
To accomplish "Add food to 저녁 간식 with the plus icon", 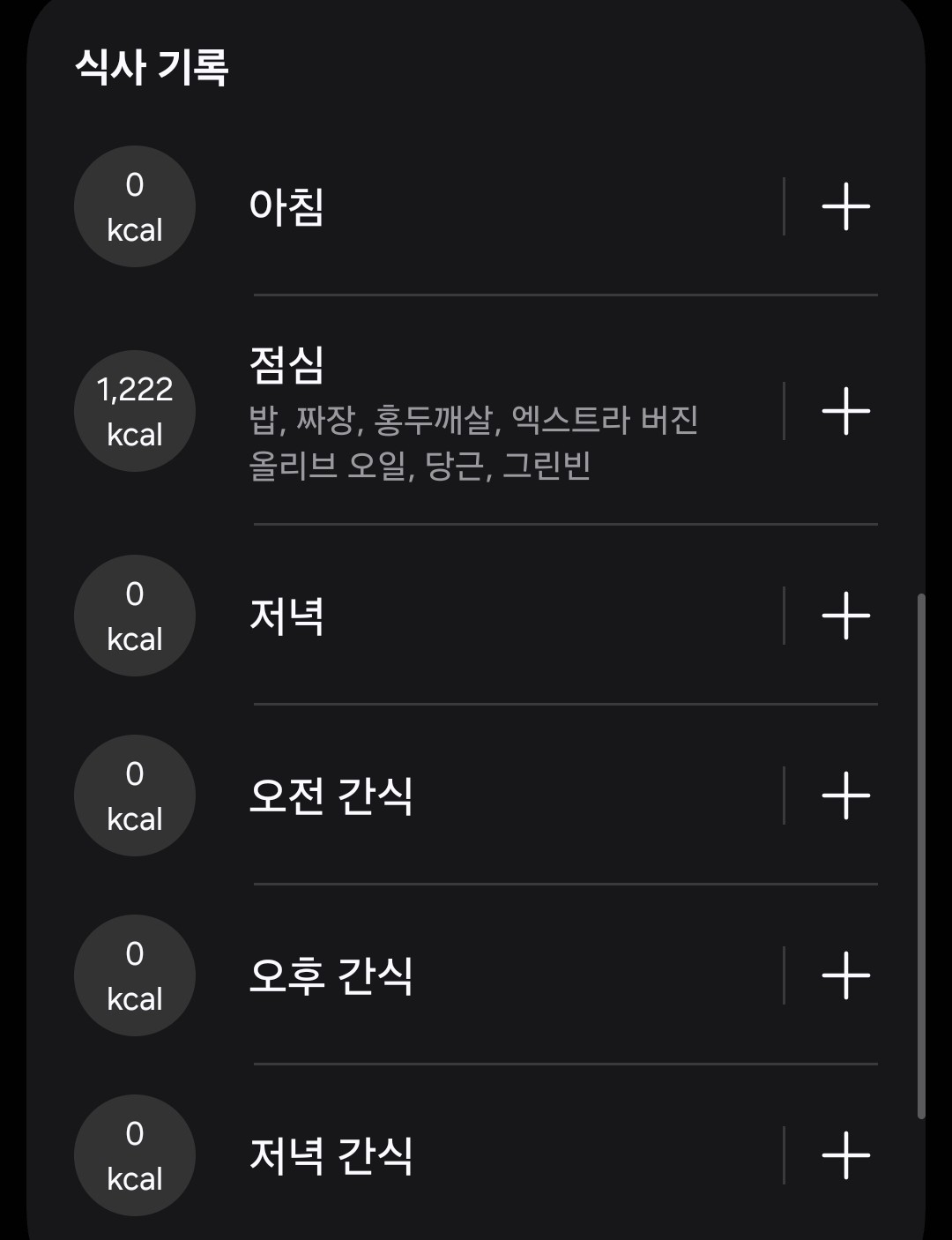I will (845, 1155).
